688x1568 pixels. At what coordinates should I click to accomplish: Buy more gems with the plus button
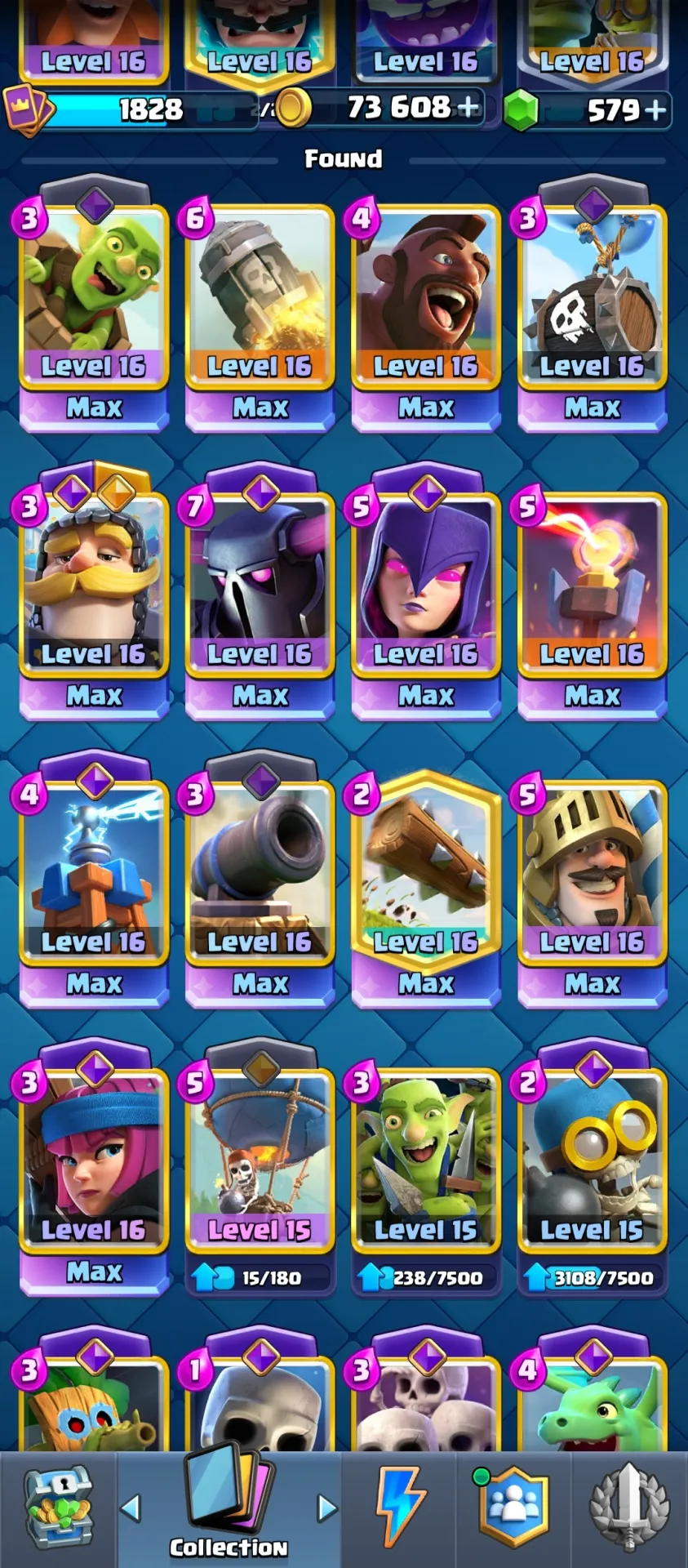click(x=655, y=109)
